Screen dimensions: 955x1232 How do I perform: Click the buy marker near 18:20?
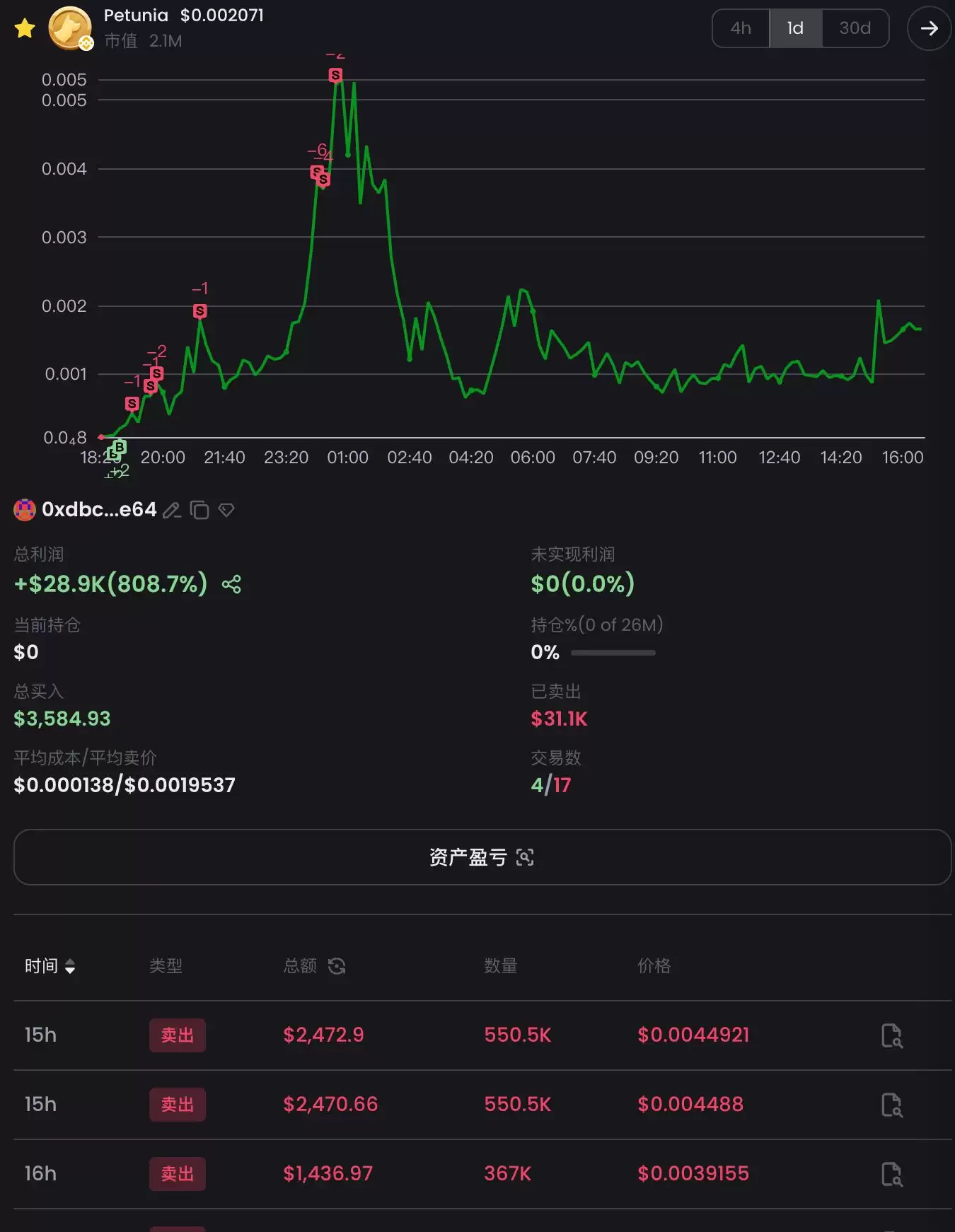click(118, 446)
